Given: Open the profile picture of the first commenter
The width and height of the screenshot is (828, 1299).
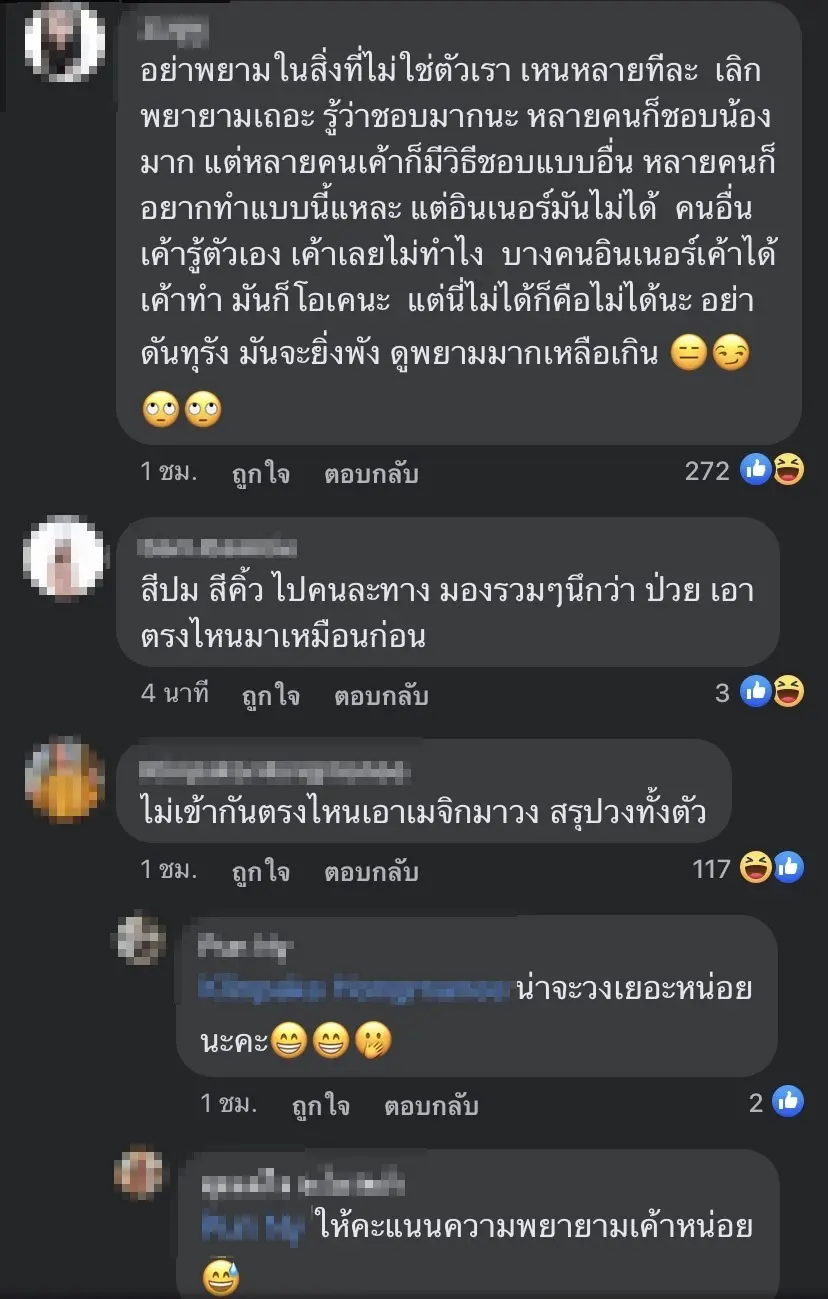Looking at the screenshot, I should tap(64, 42).
